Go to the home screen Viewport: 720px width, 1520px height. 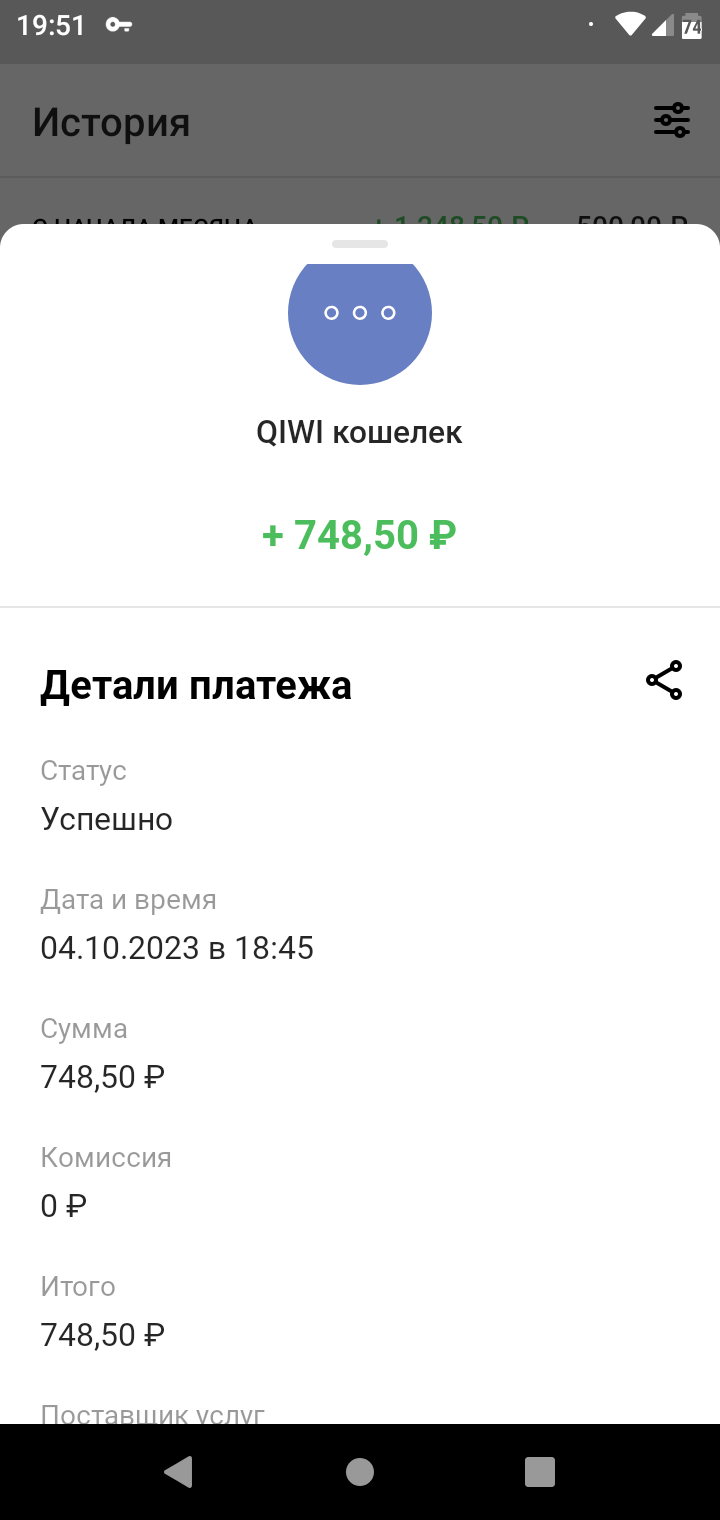(x=360, y=1472)
